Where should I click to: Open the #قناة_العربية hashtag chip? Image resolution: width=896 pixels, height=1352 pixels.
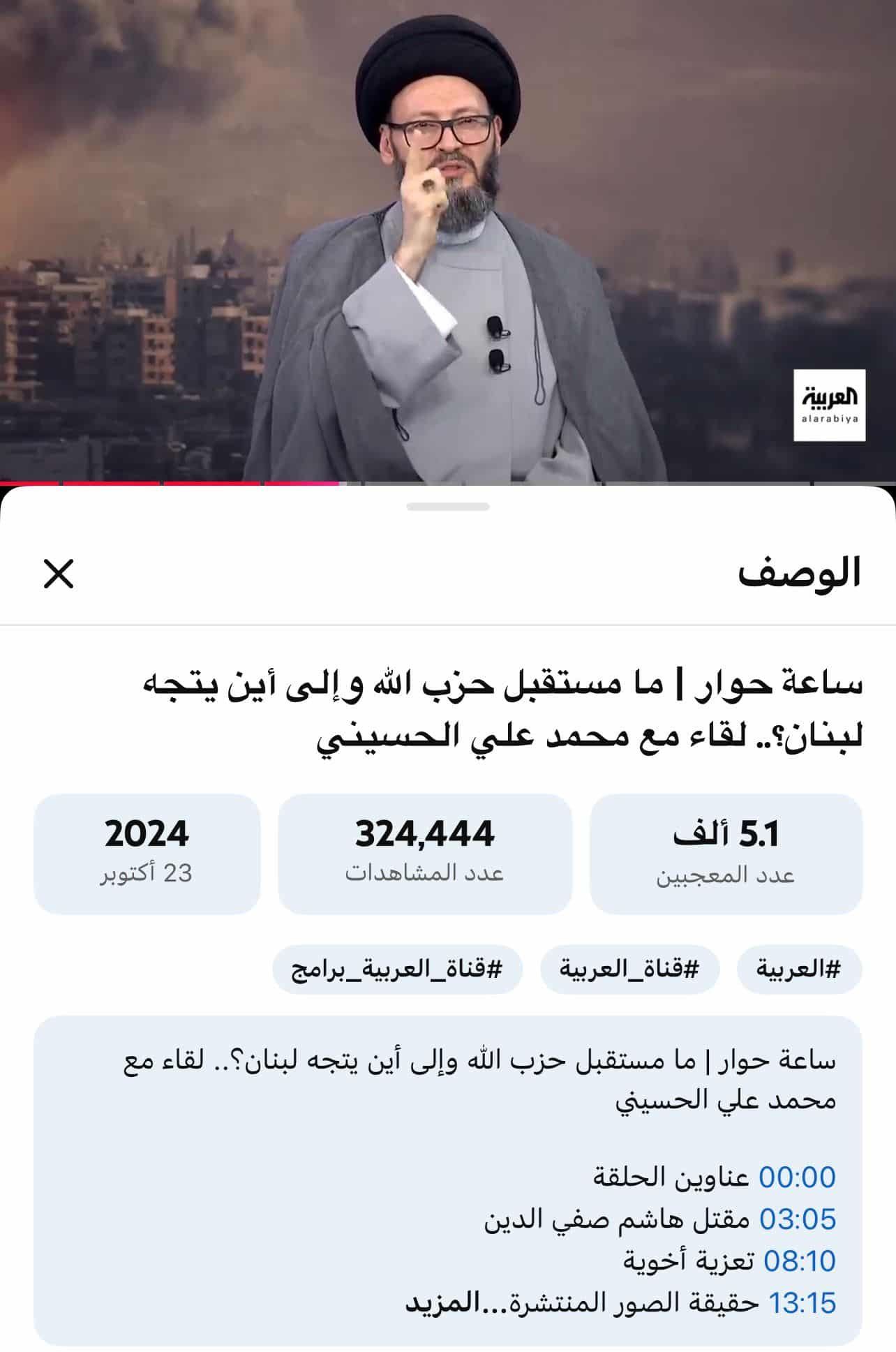(629, 970)
